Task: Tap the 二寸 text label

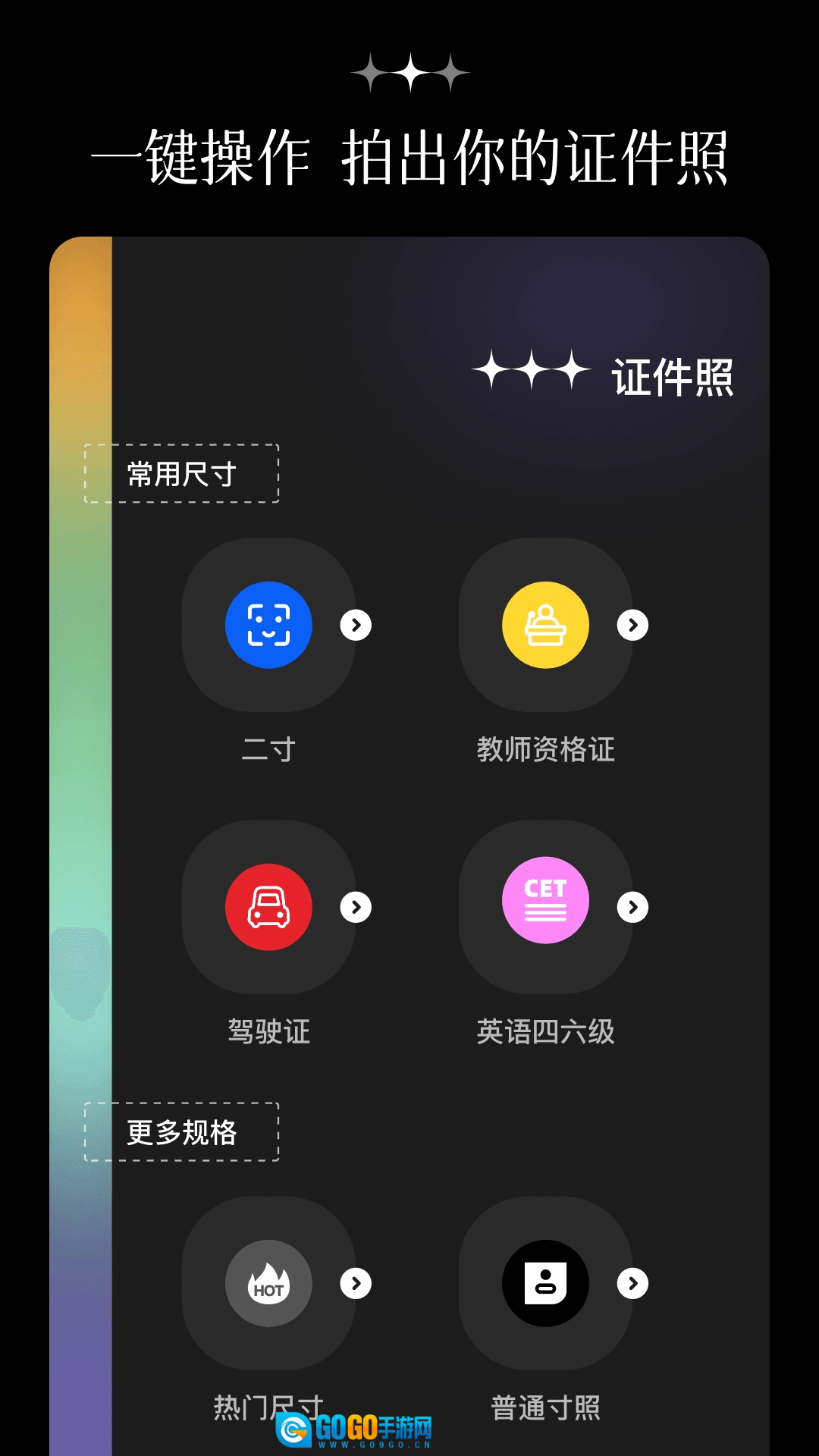Action: 267,749
